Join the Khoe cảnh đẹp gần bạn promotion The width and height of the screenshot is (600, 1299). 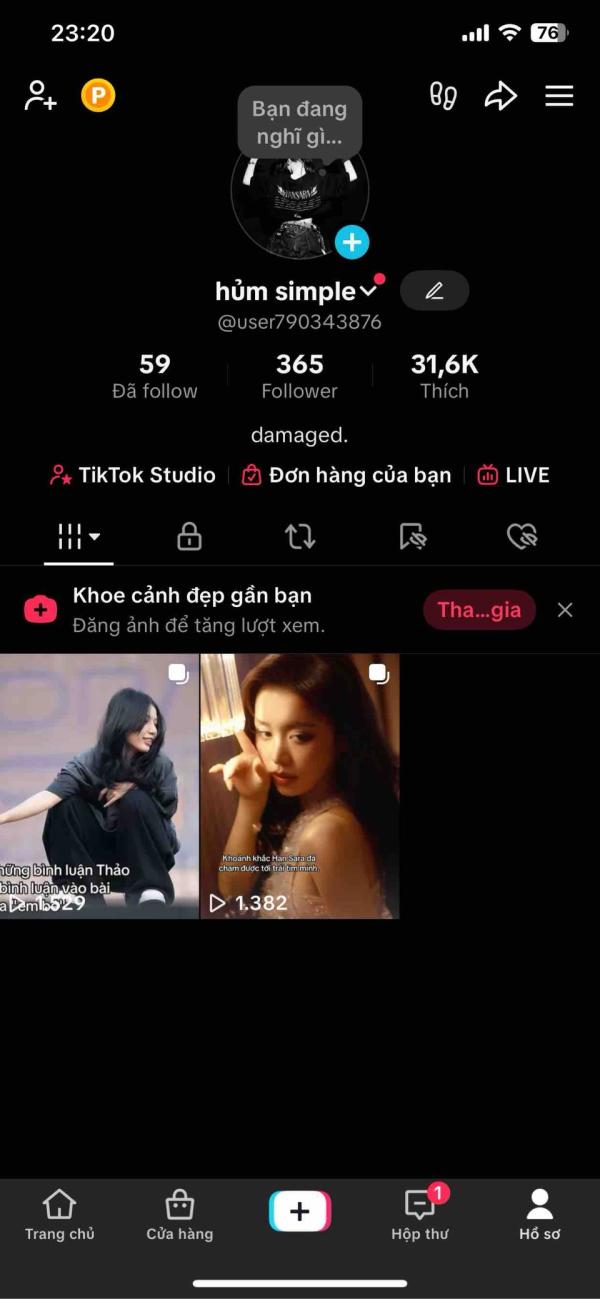[x=479, y=610]
